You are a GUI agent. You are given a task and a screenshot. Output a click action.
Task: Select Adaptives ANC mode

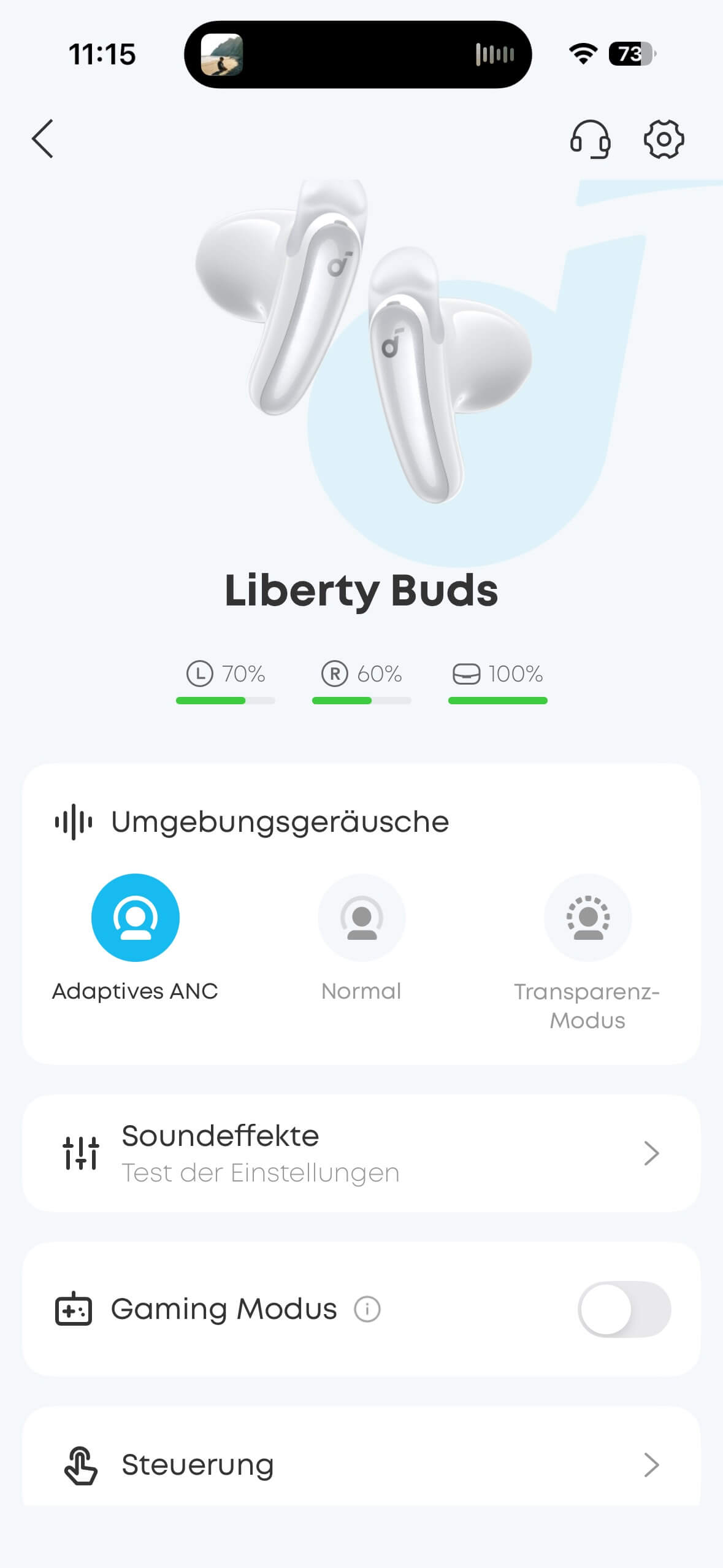point(135,918)
